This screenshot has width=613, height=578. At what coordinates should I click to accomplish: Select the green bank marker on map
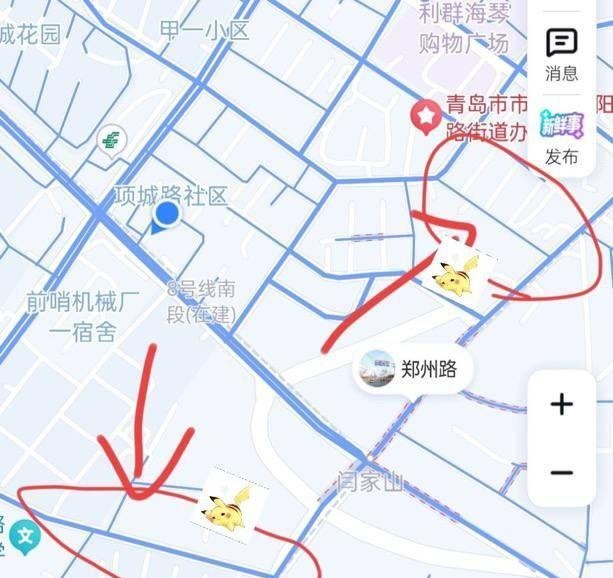(110, 140)
